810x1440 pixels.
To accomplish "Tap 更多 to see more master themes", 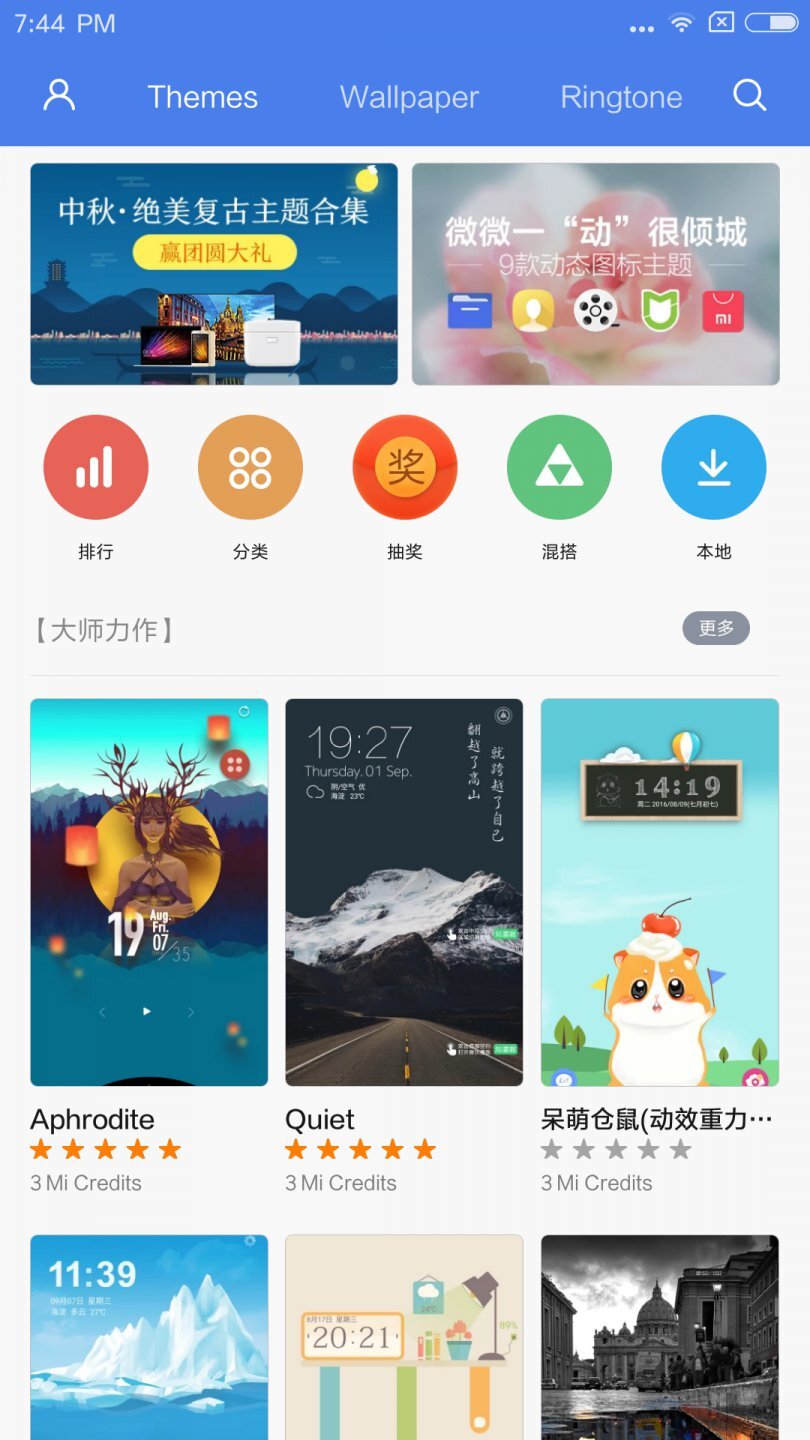I will [714, 628].
